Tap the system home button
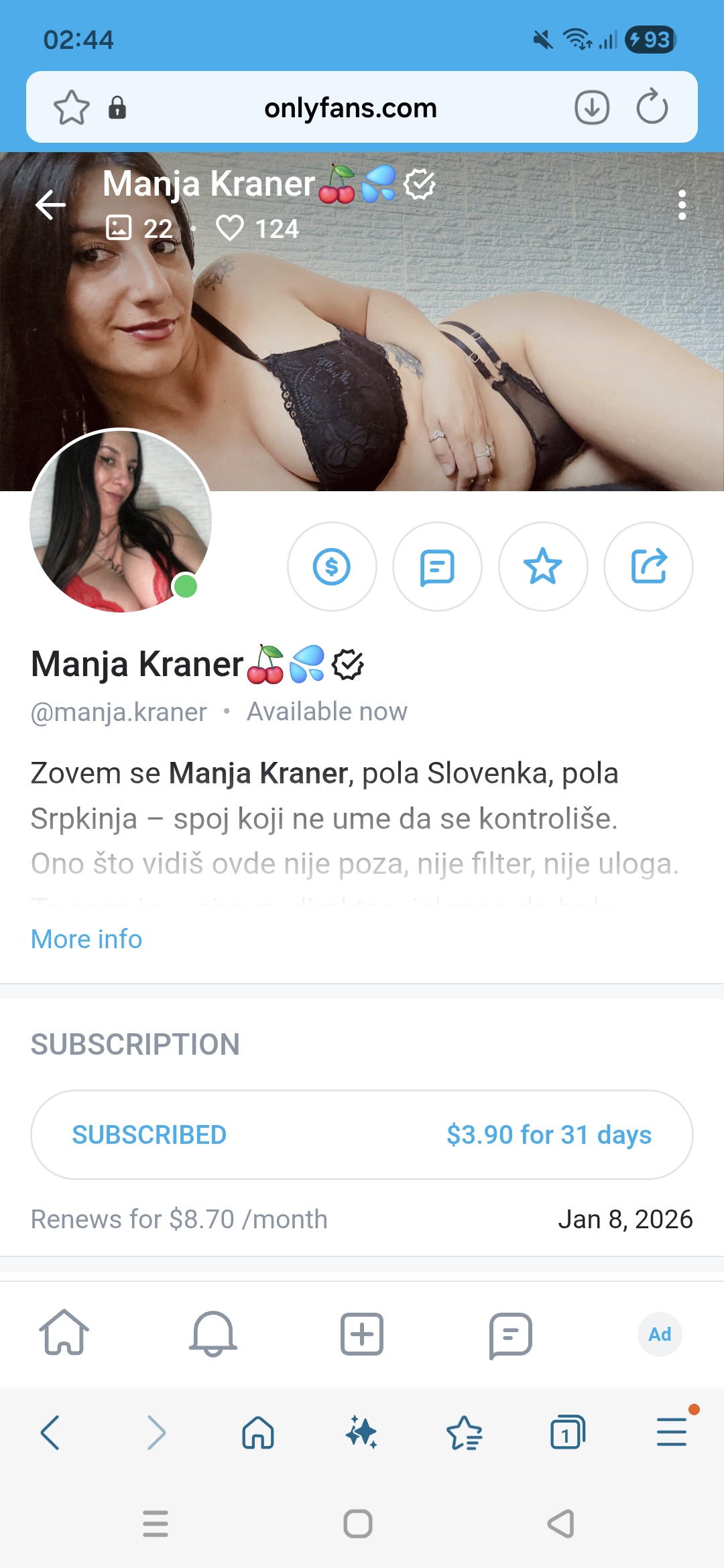The height and width of the screenshot is (1568, 724). tap(358, 1524)
